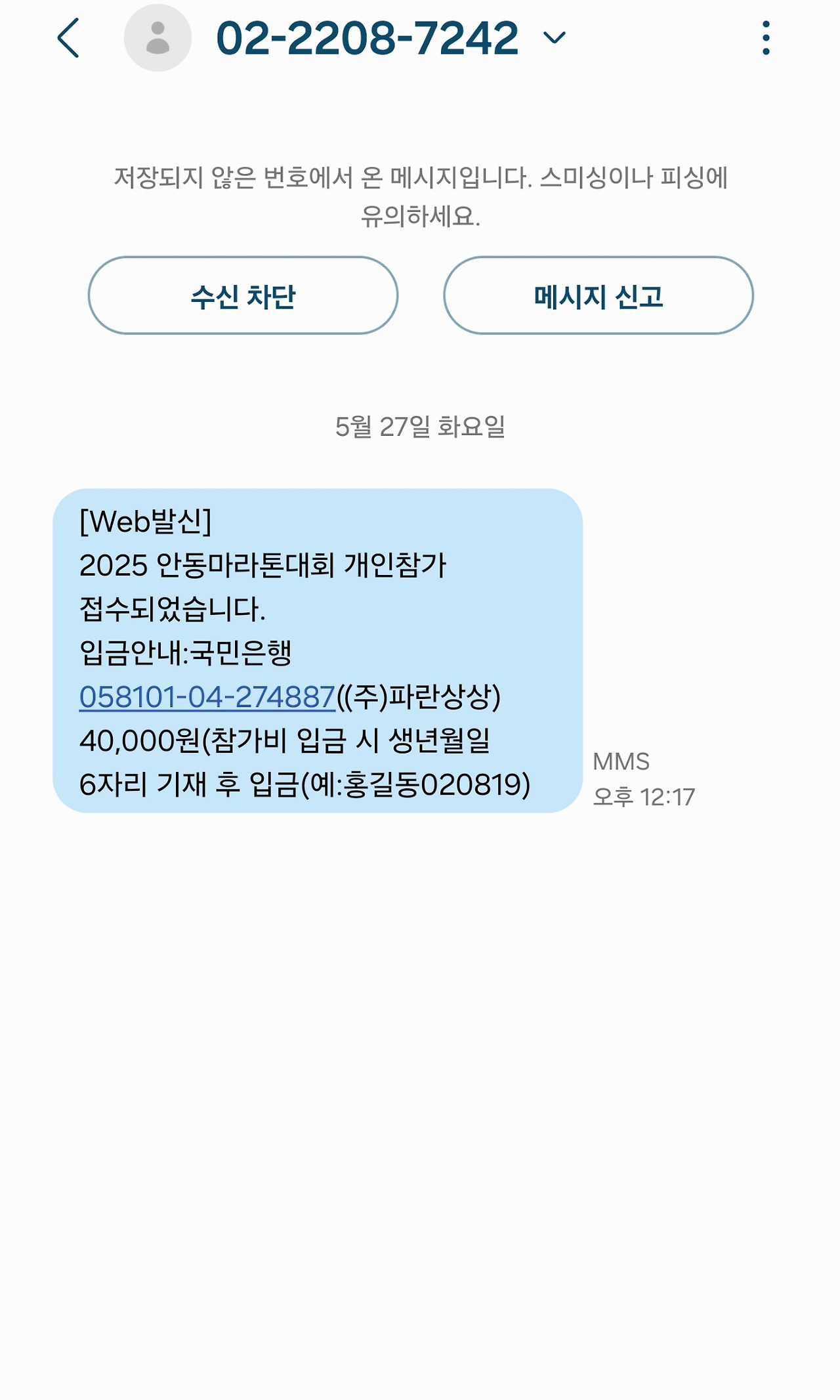Tap 수신 차단 to block this sender
Viewport: 840px width, 1400px height.
(243, 295)
